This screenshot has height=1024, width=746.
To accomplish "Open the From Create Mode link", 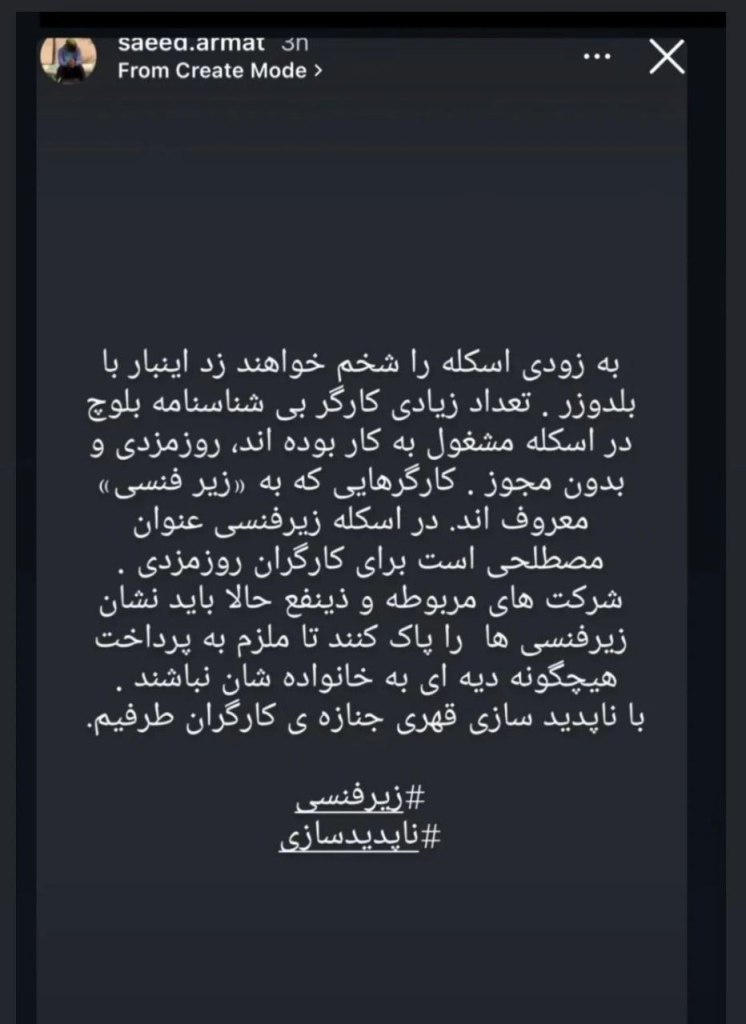I will [220, 71].
